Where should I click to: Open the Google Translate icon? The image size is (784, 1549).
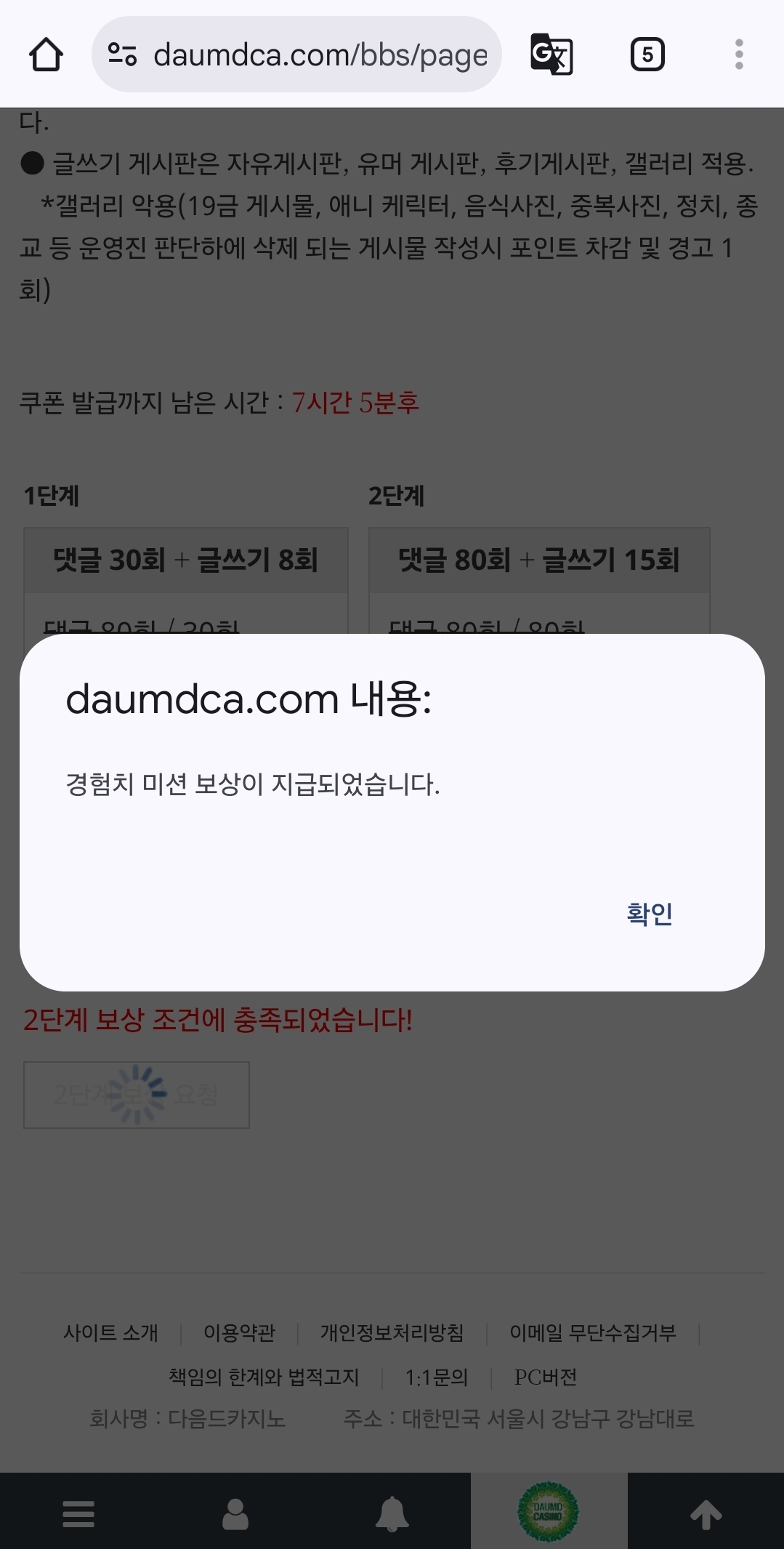tap(551, 55)
